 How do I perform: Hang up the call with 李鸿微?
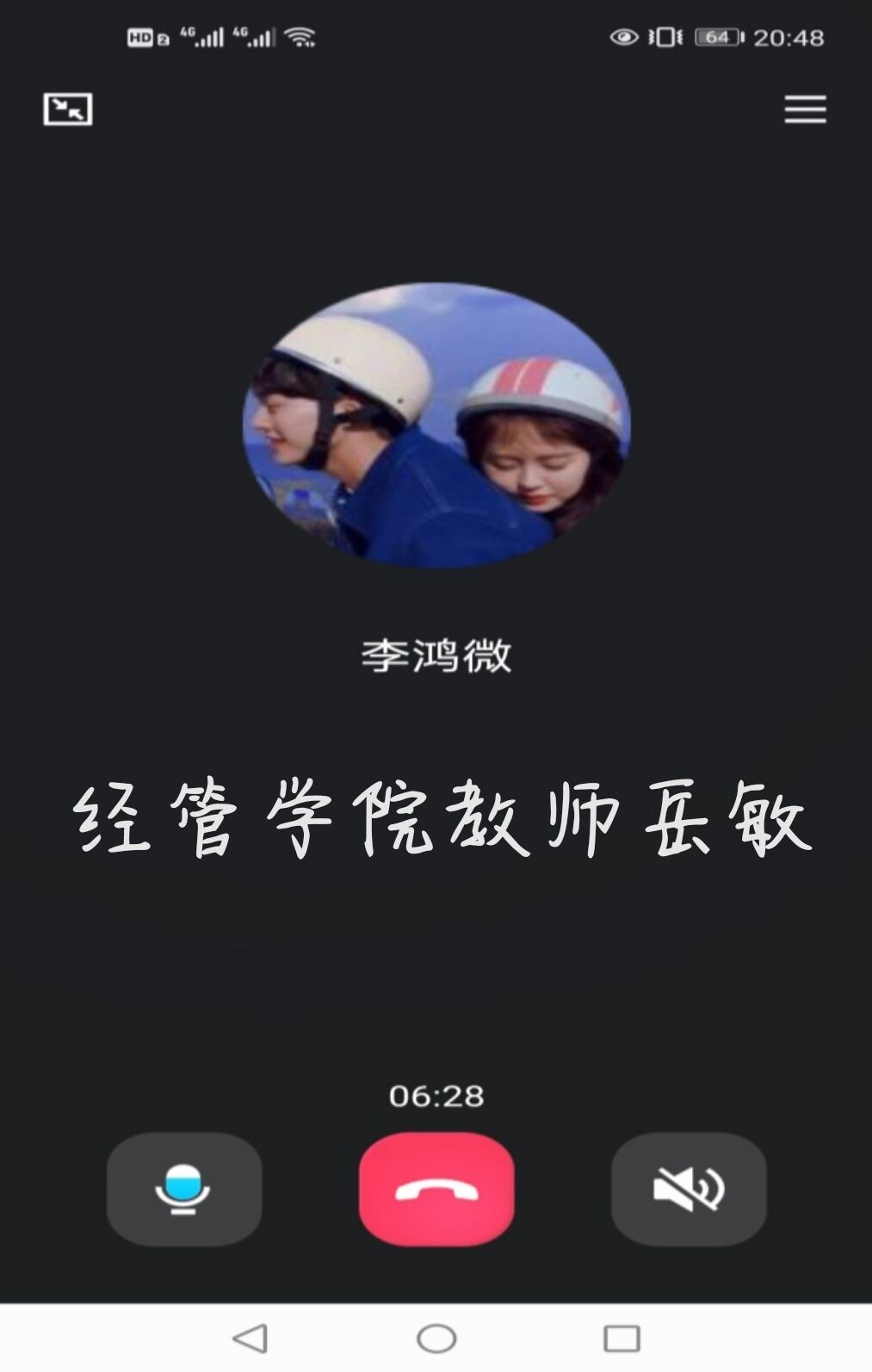436,1189
